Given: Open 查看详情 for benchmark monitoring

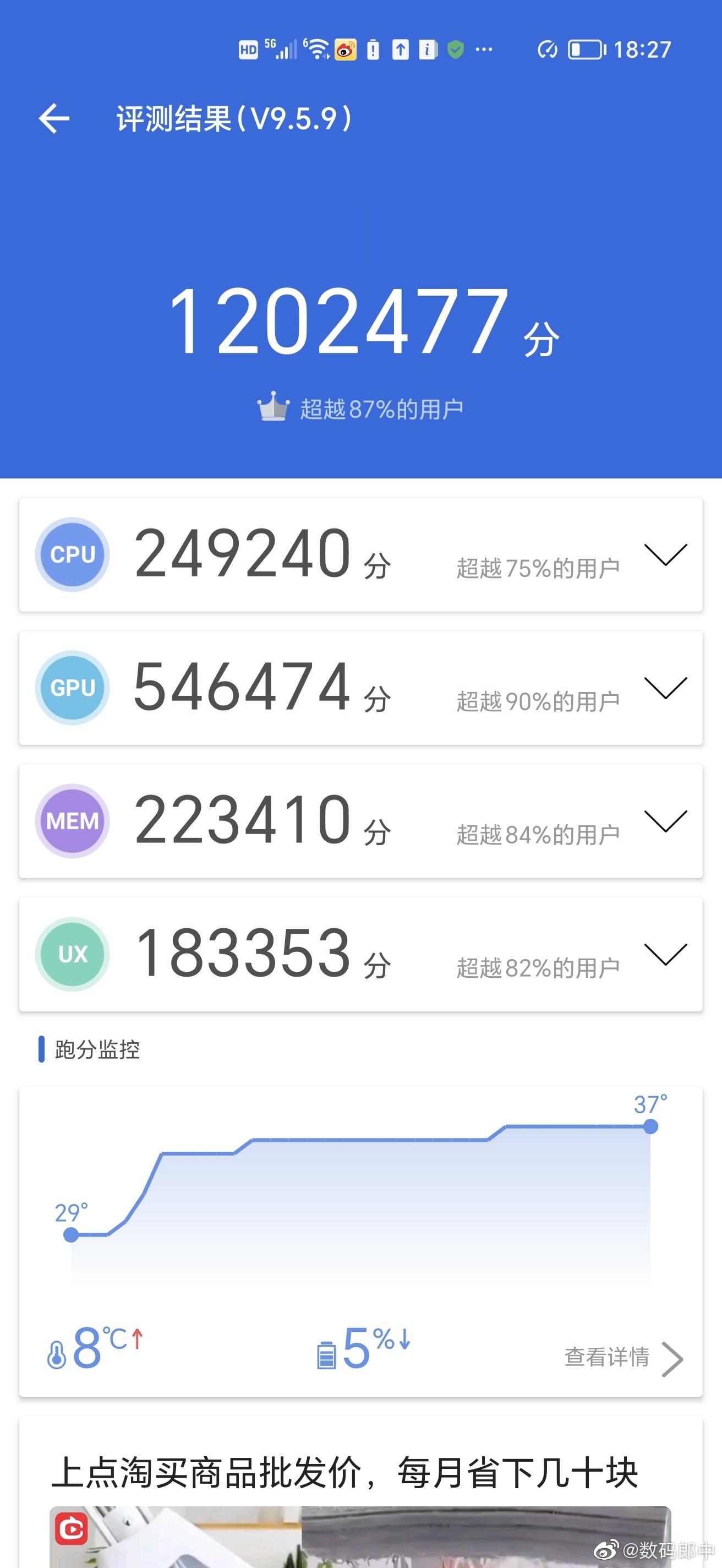Looking at the screenshot, I should tap(623, 1357).
